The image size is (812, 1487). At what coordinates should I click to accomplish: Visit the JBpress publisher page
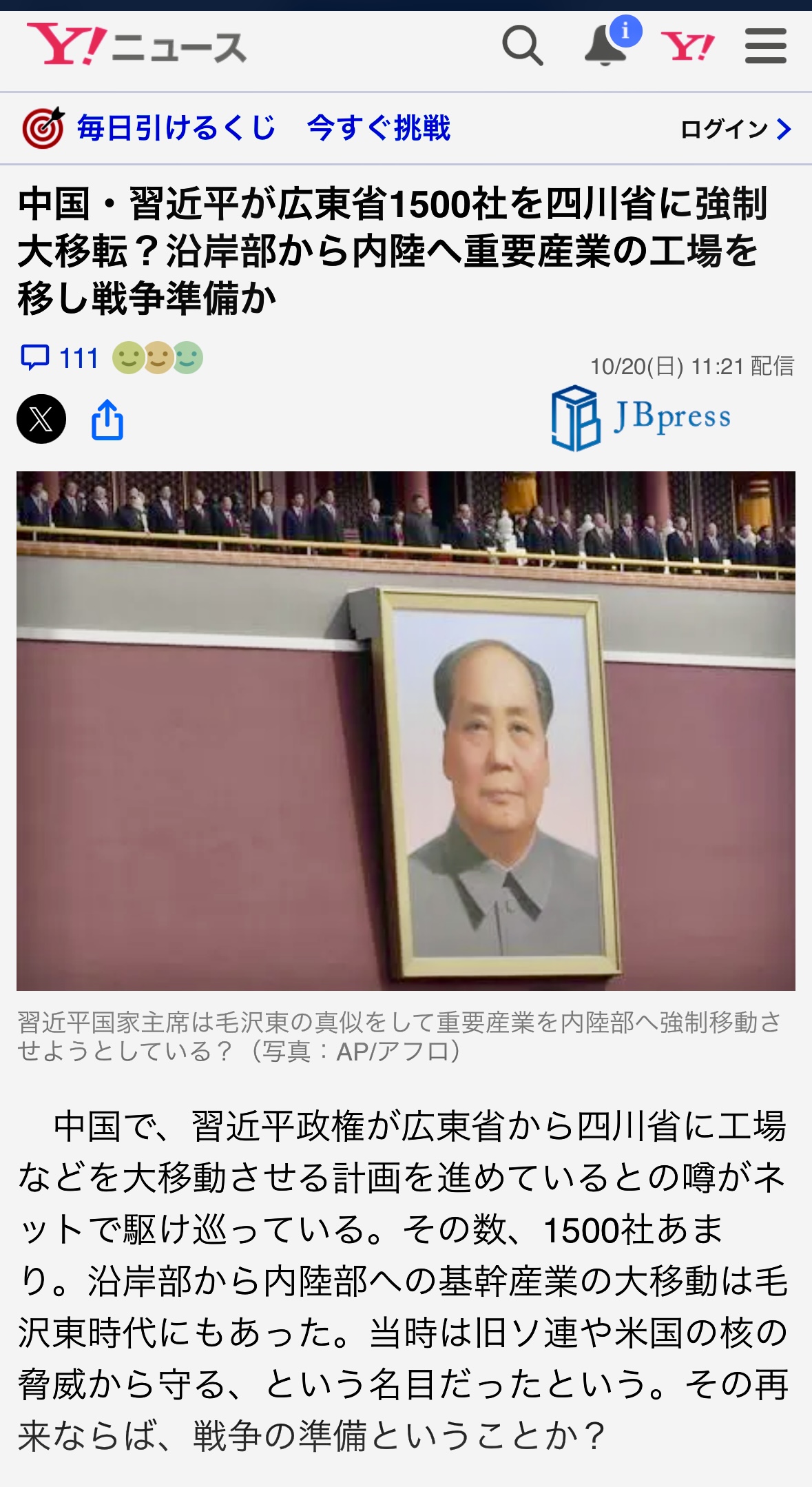[x=641, y=418]
